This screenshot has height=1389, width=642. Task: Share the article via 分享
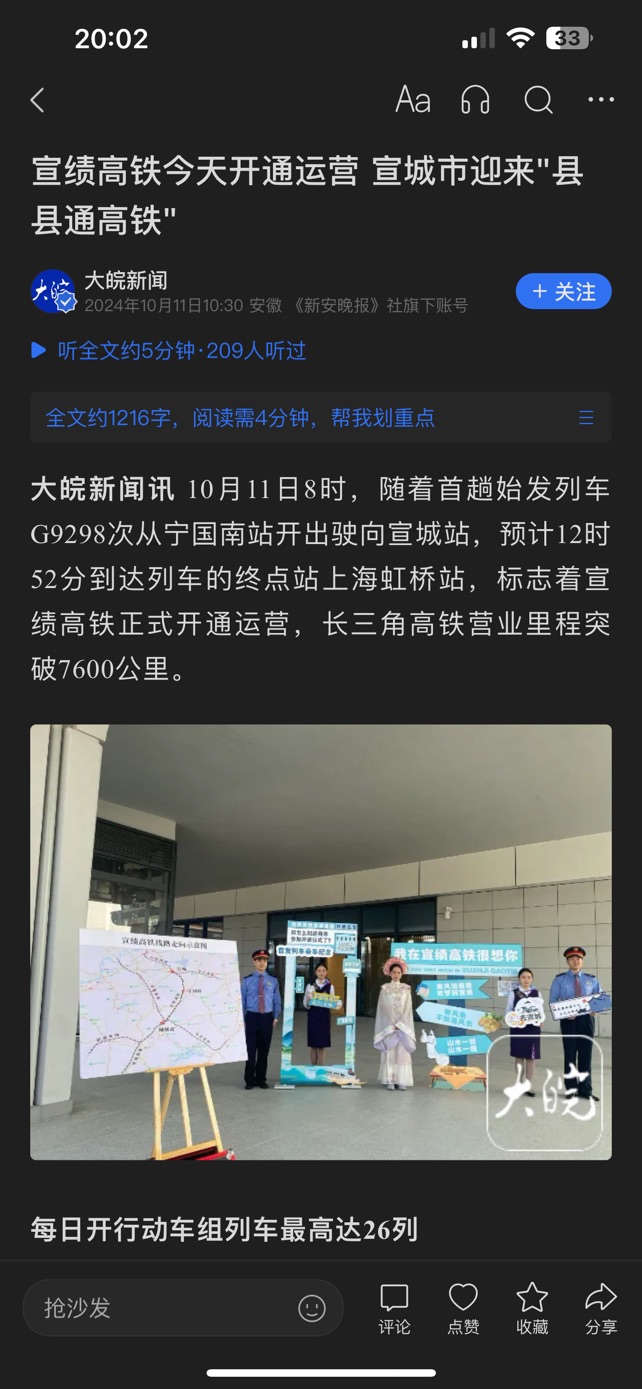(x=601, y=1309)
